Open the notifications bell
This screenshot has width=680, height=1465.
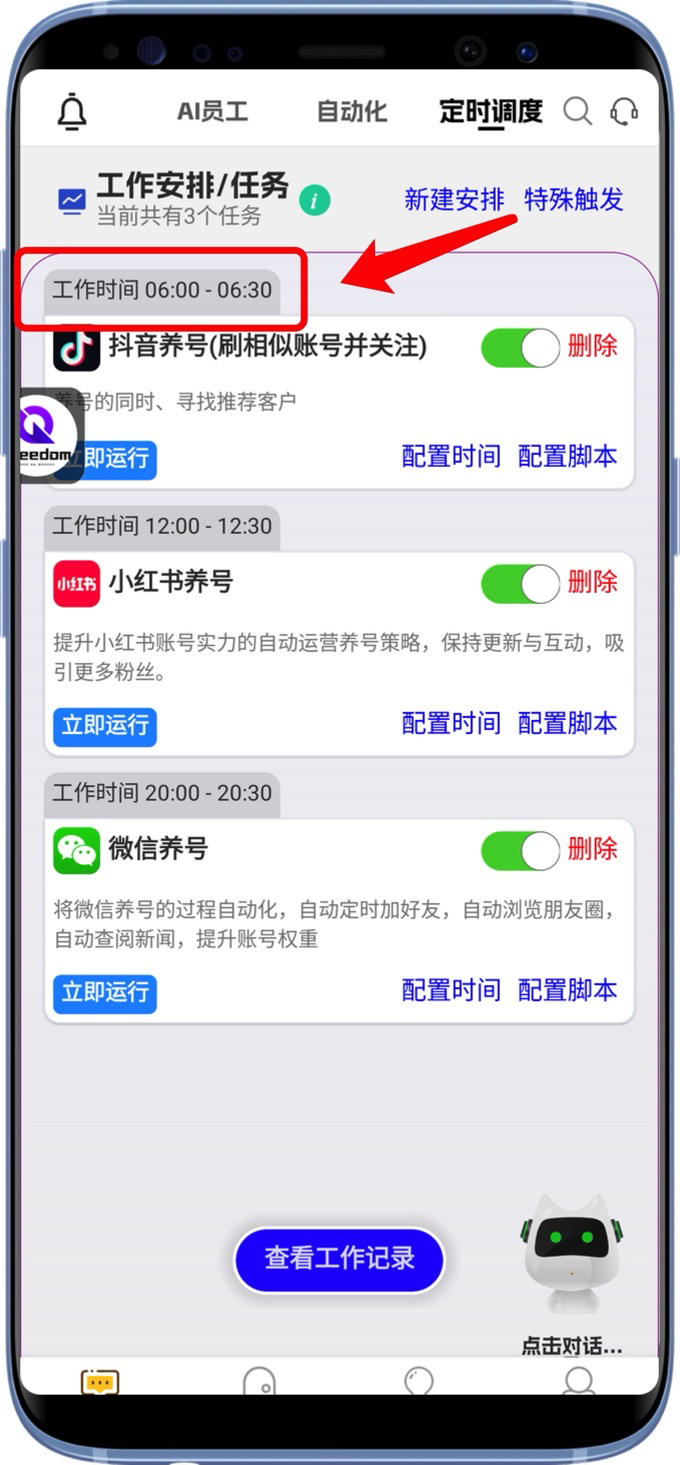(x=72, y=112)
